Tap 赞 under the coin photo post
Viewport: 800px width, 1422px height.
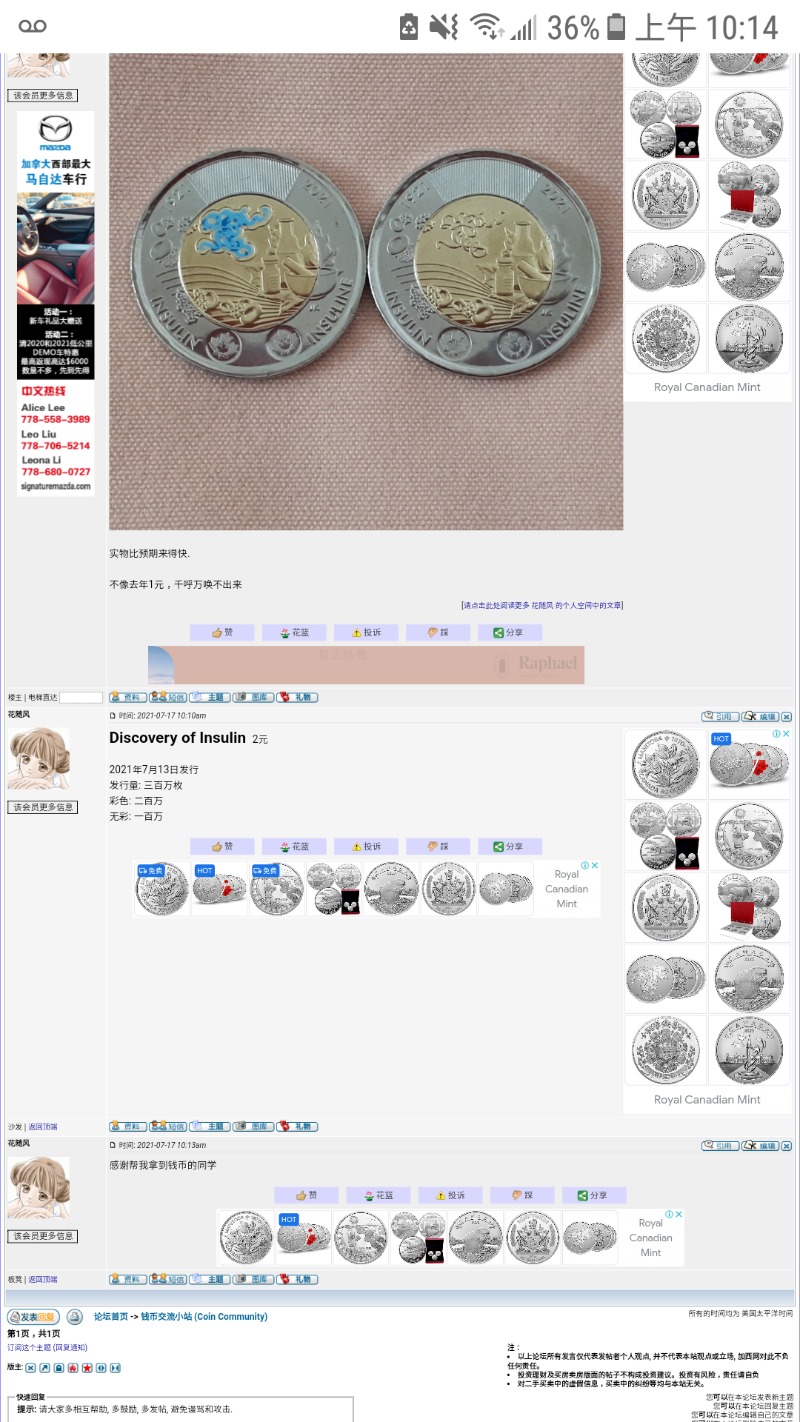pyautogui.click(x=222, y=633)
